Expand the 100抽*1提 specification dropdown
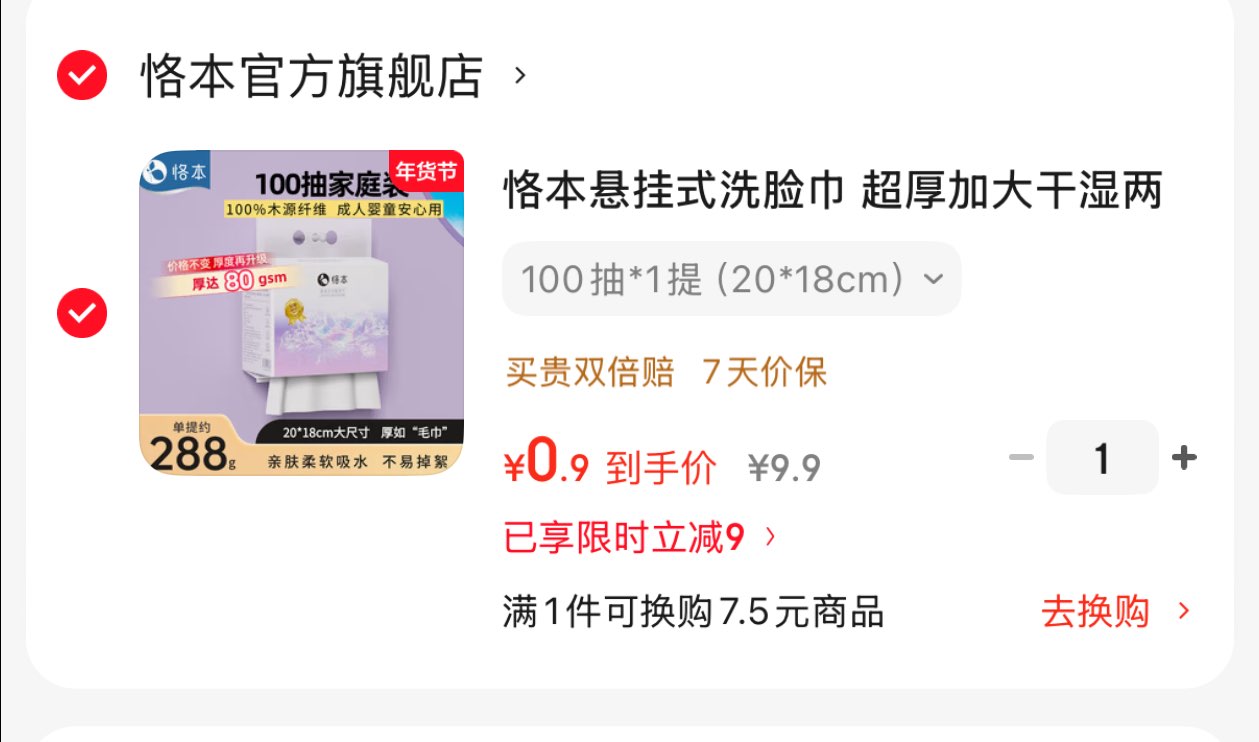This screenshot has height=742, width=1259. (731, 279)
